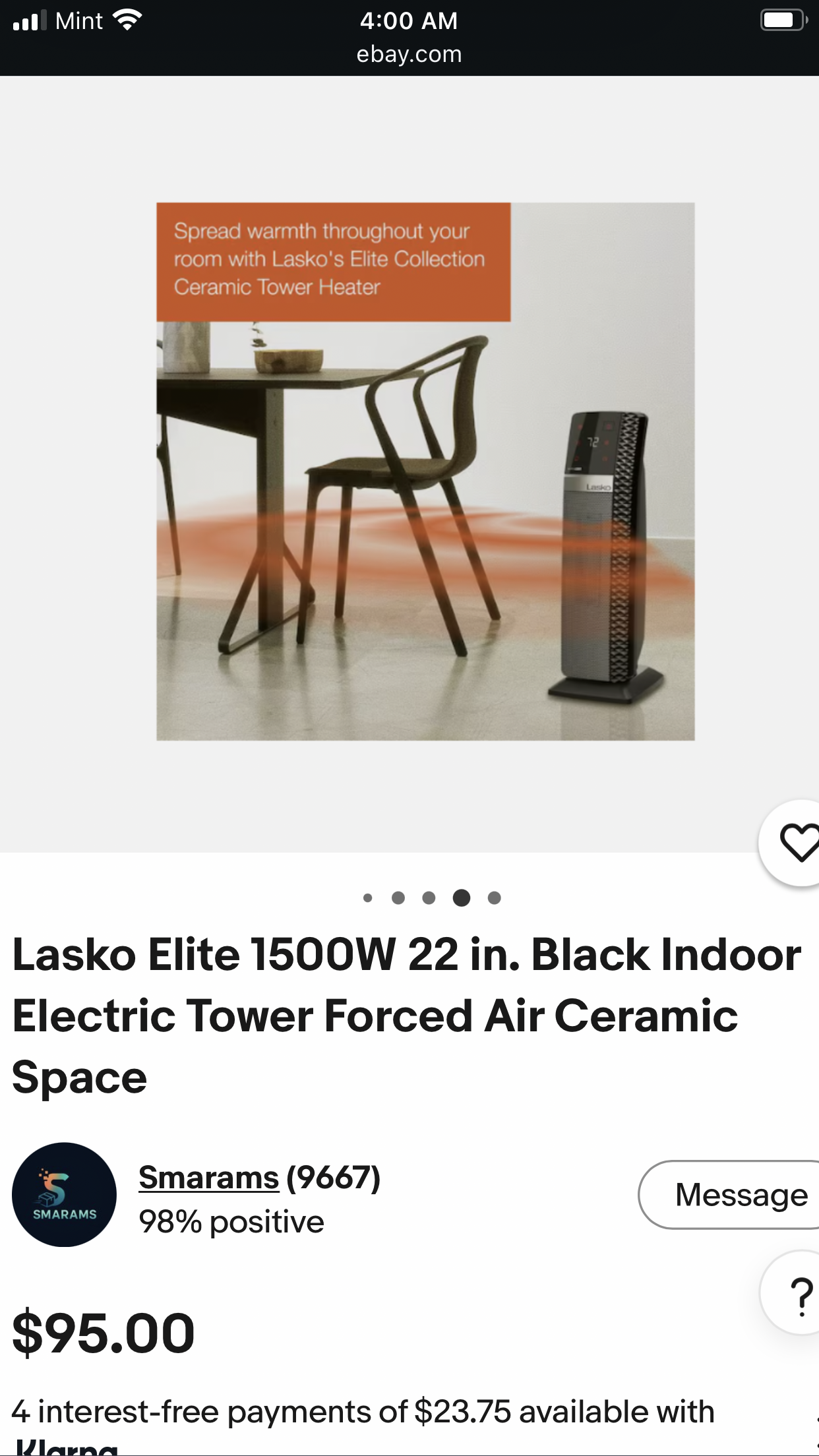Jump to the last image page dot
Screen dimensions: 819x1456
tap(495, 897)
